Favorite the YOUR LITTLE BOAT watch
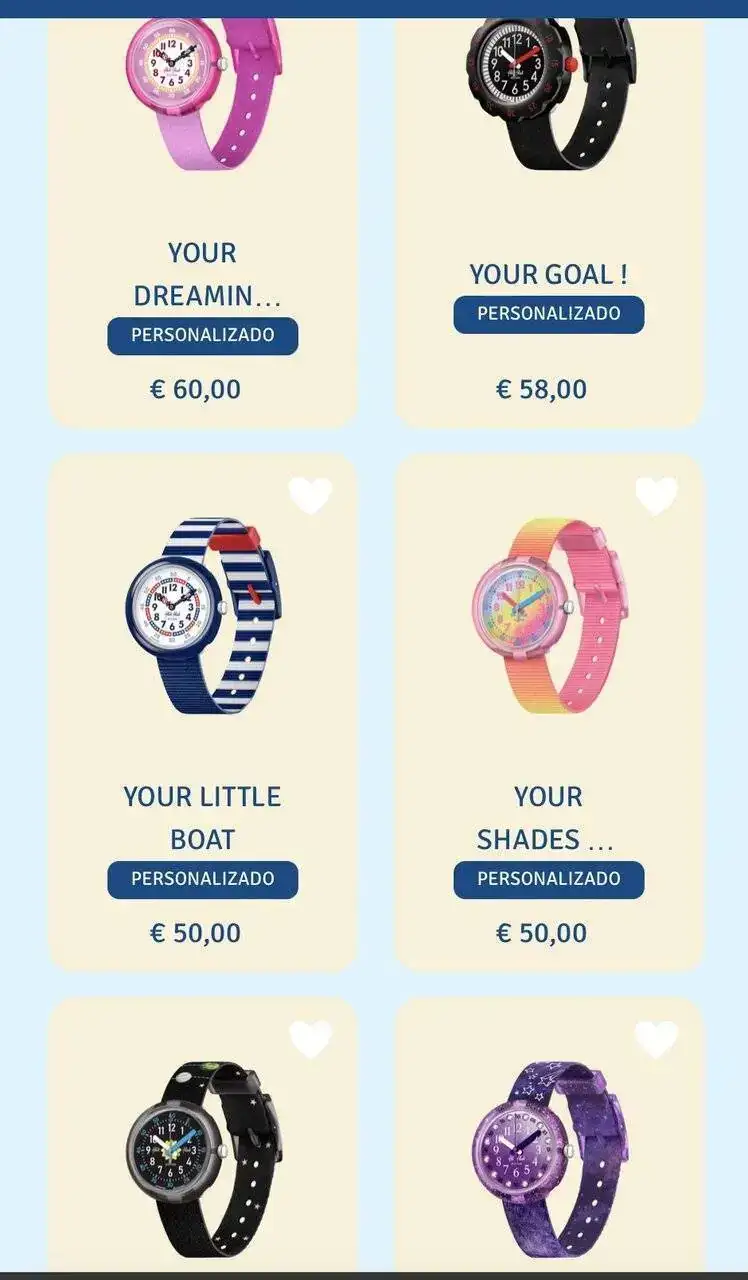The width and height of the screenshot is (748, 1280). coord(310,495)
